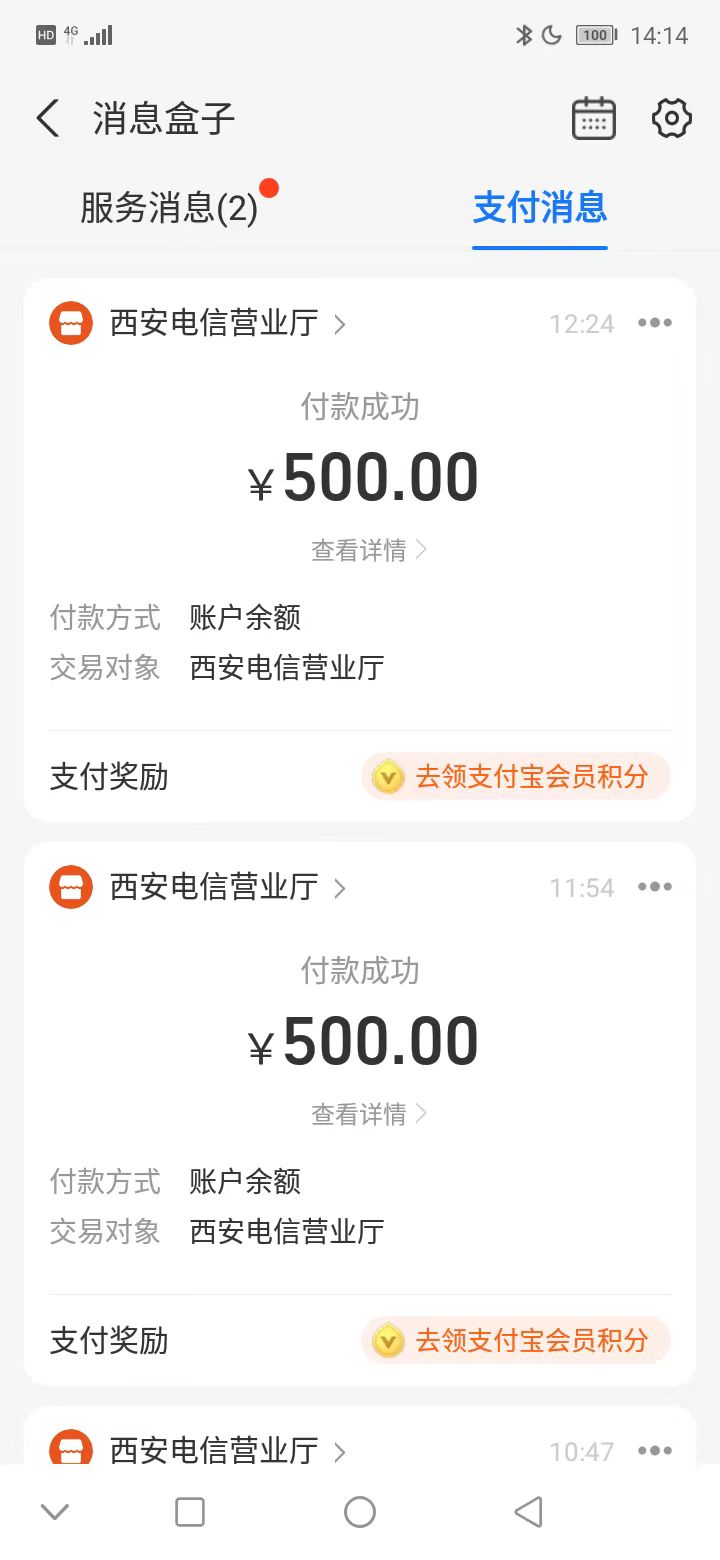Tap the system home button
The width and height of the screenshot is (720, 1560).
(x=360, y=1512)
